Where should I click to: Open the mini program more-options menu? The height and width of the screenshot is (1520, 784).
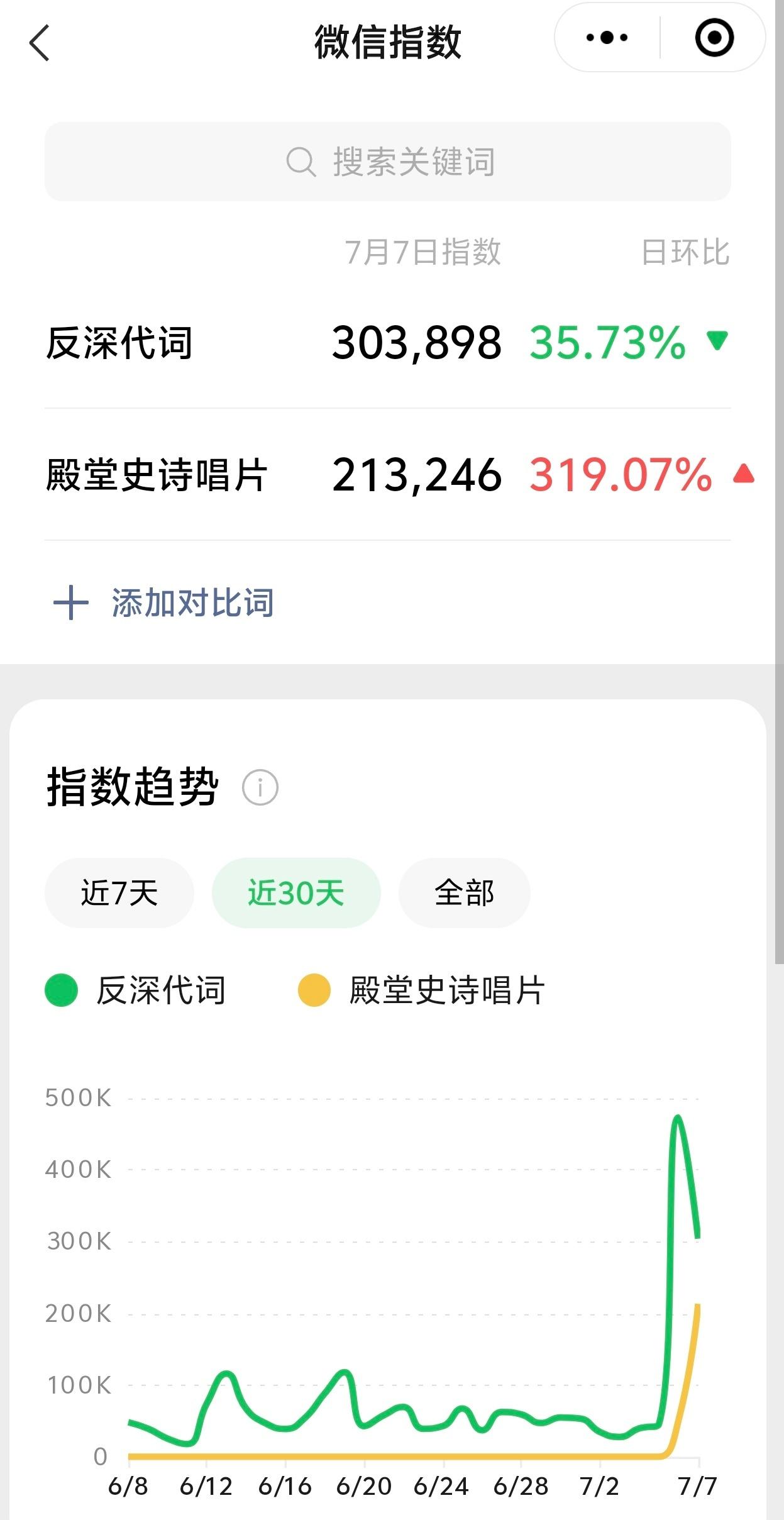pyautogui.click(x=607, y=38)
